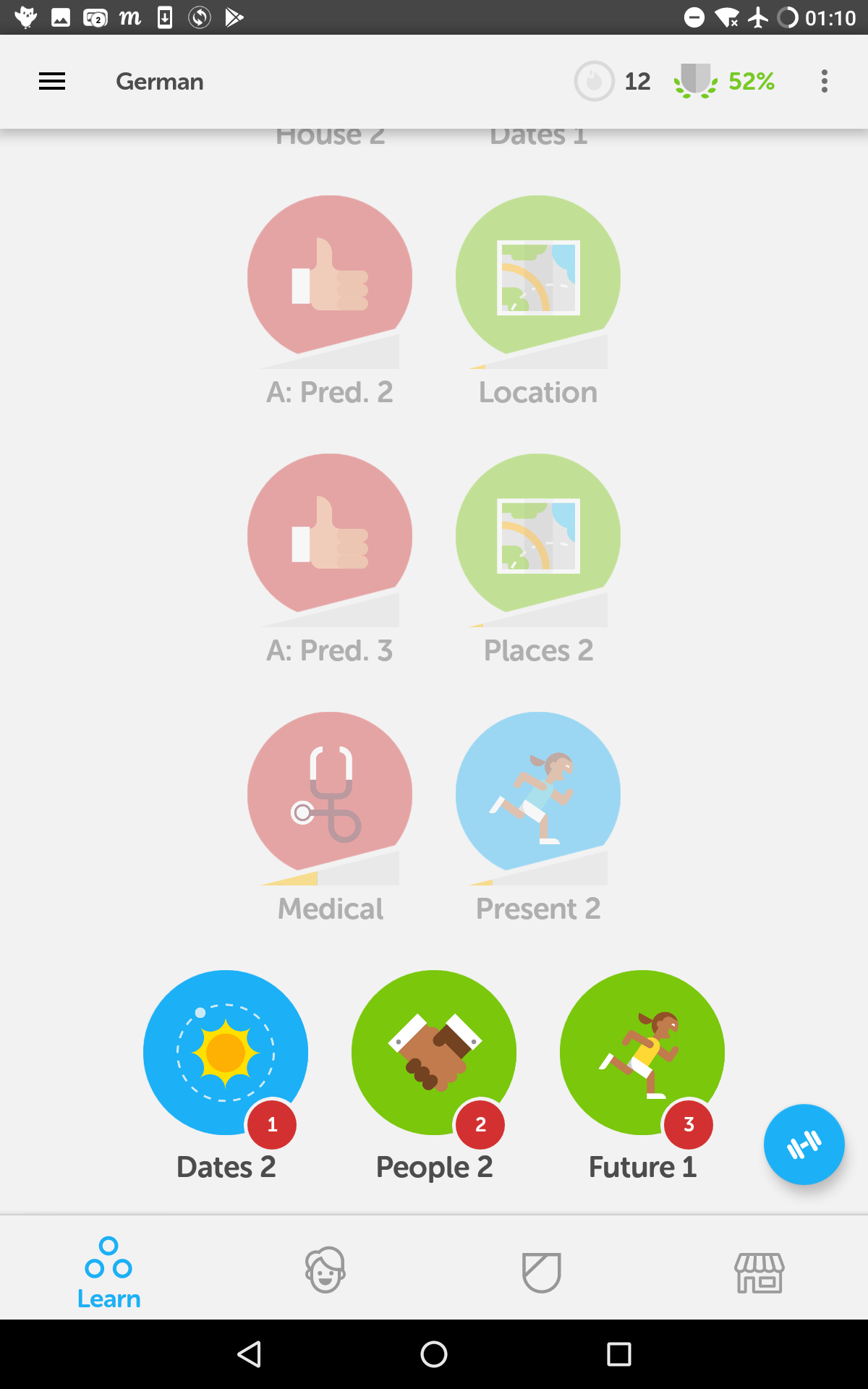Tap the system back button
Viewport: 868px width, 1389px height.
tap(249, 1354)
